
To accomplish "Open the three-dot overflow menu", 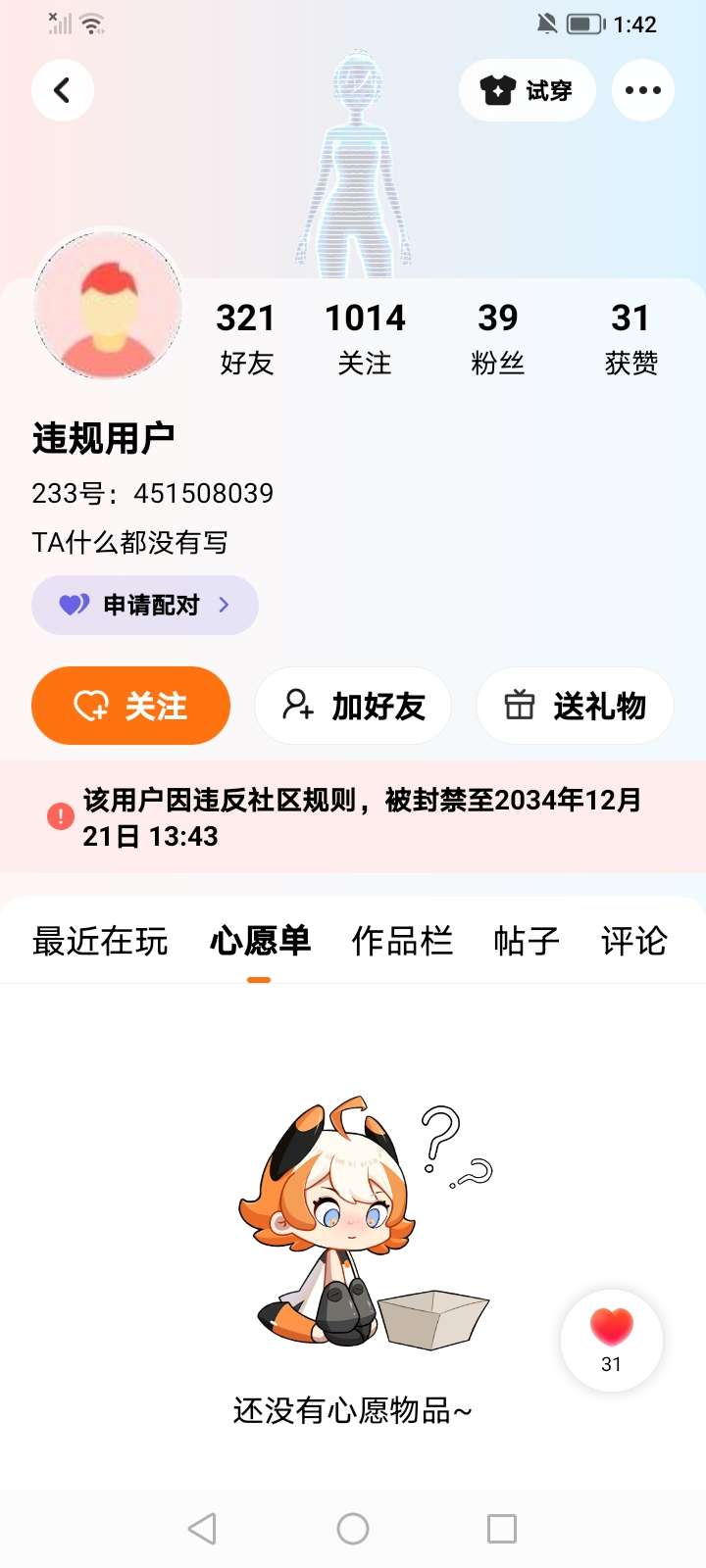I will point(643,90).
